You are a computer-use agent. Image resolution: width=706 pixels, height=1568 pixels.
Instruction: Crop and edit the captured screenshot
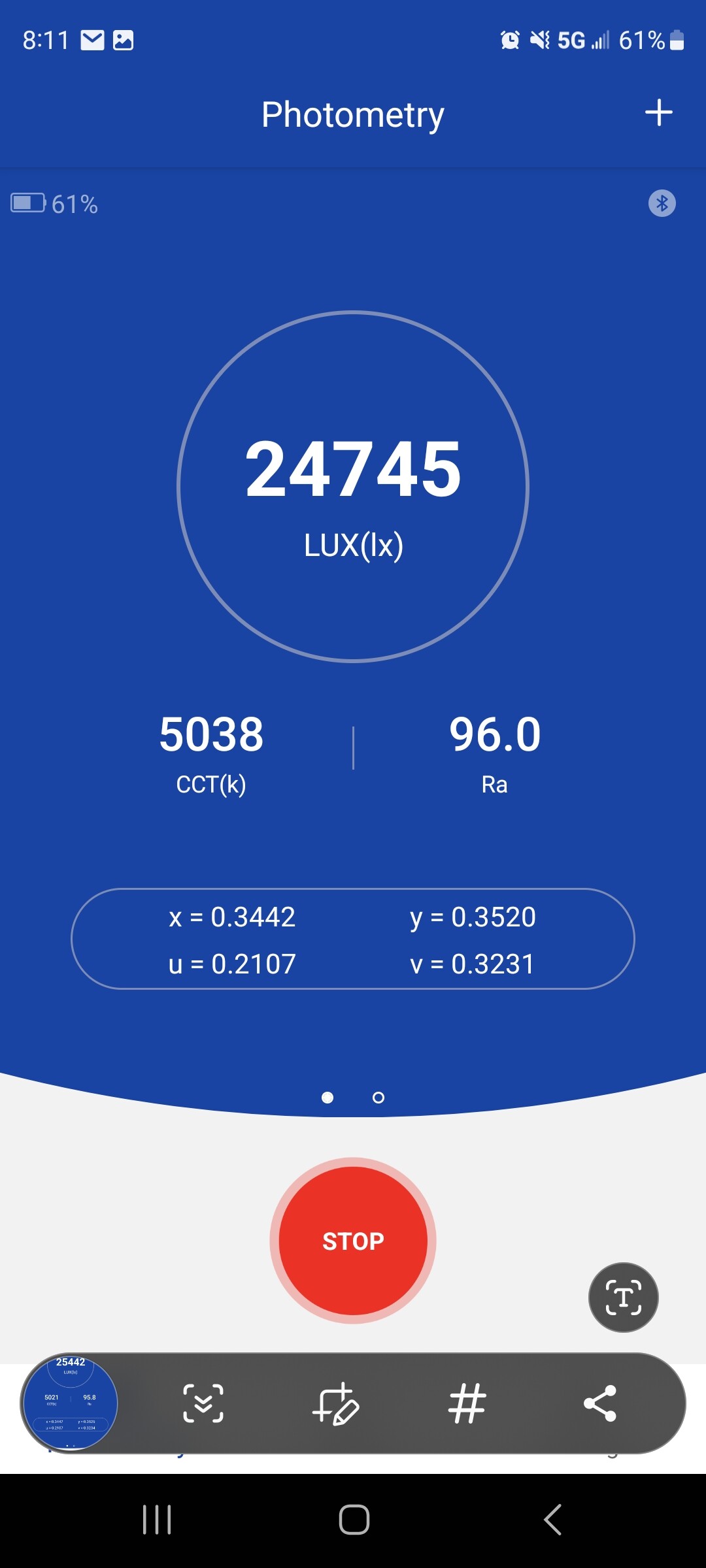(x=335, y=1403)
